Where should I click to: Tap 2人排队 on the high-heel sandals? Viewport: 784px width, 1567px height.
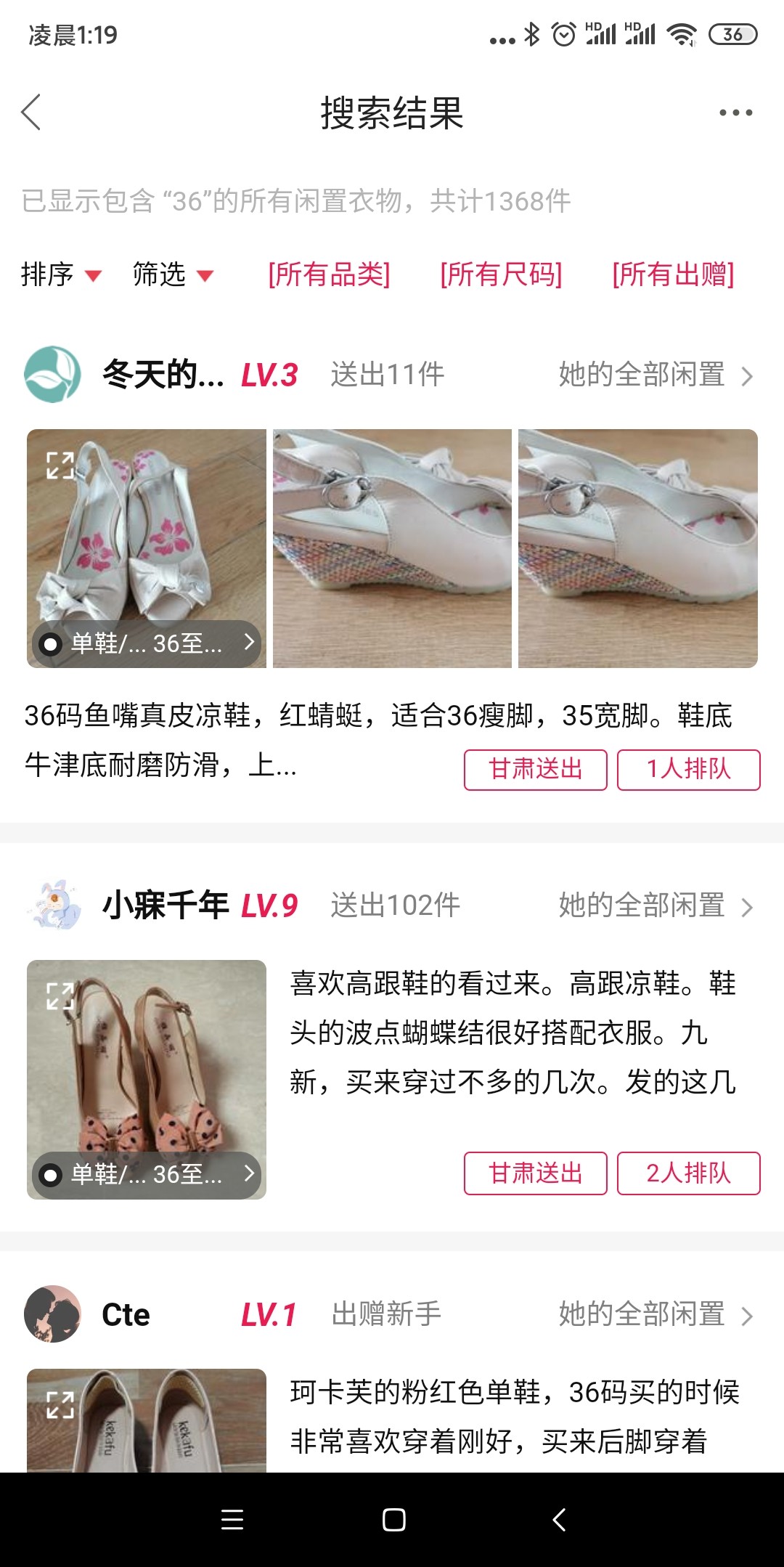[688, 1173]
